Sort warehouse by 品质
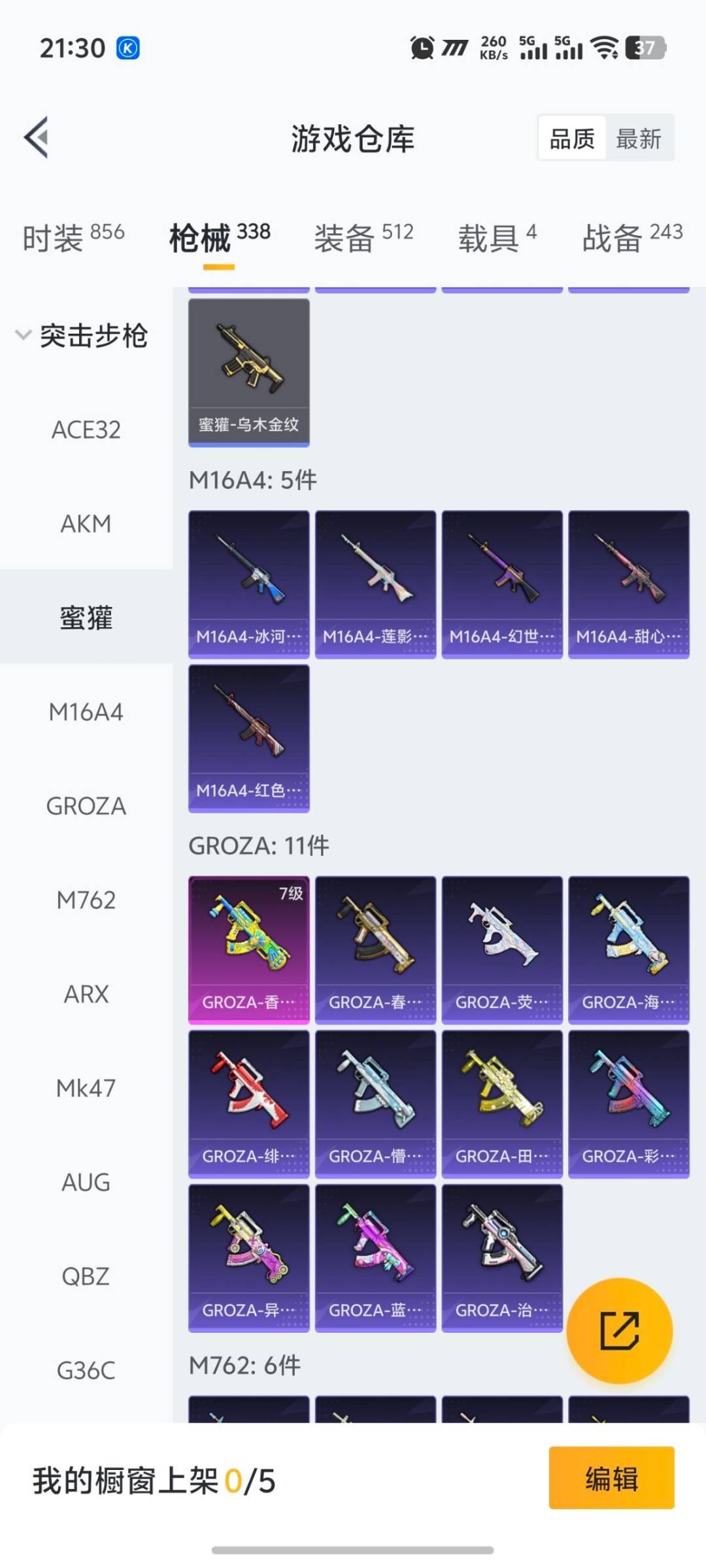 [x=572, y=139]
